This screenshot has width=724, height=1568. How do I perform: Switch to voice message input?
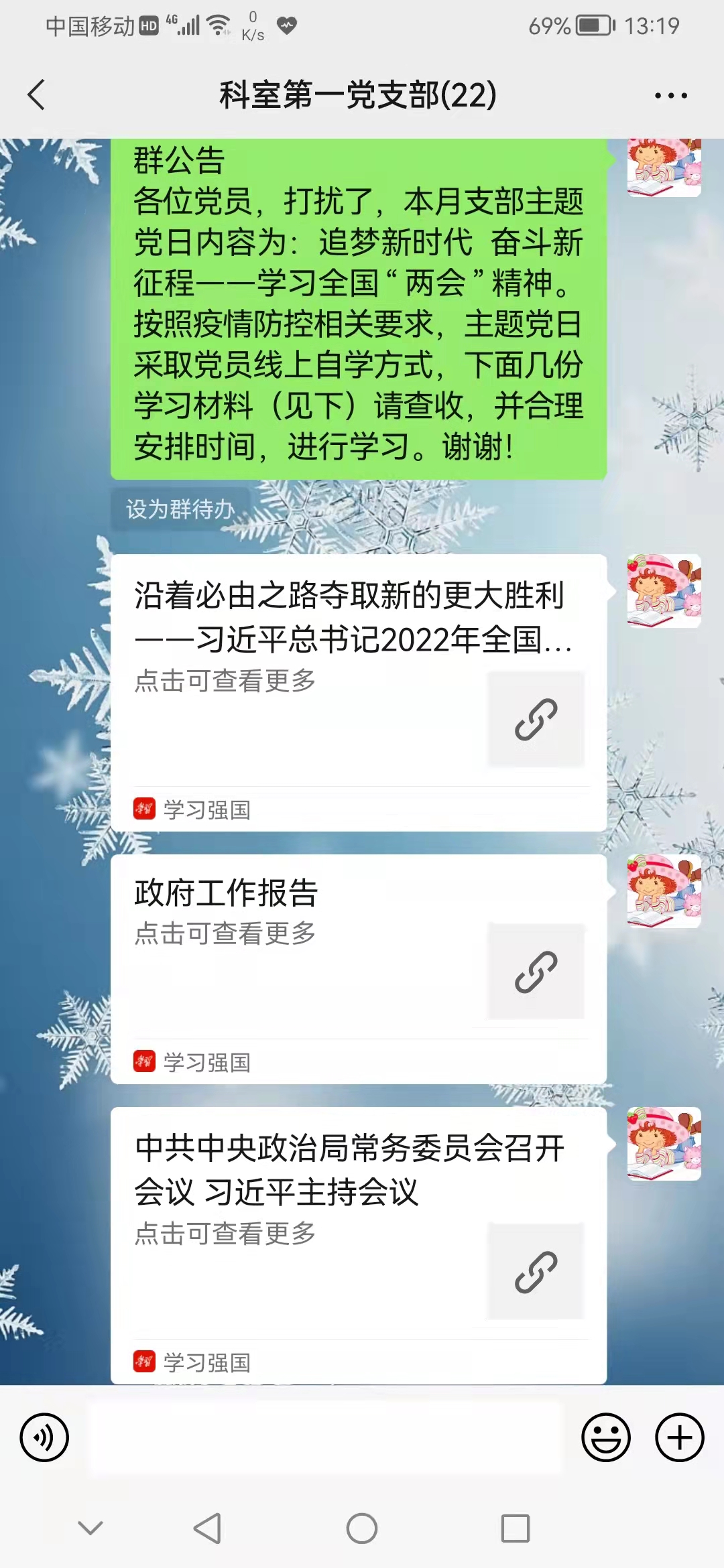(x=44, y=1437)
